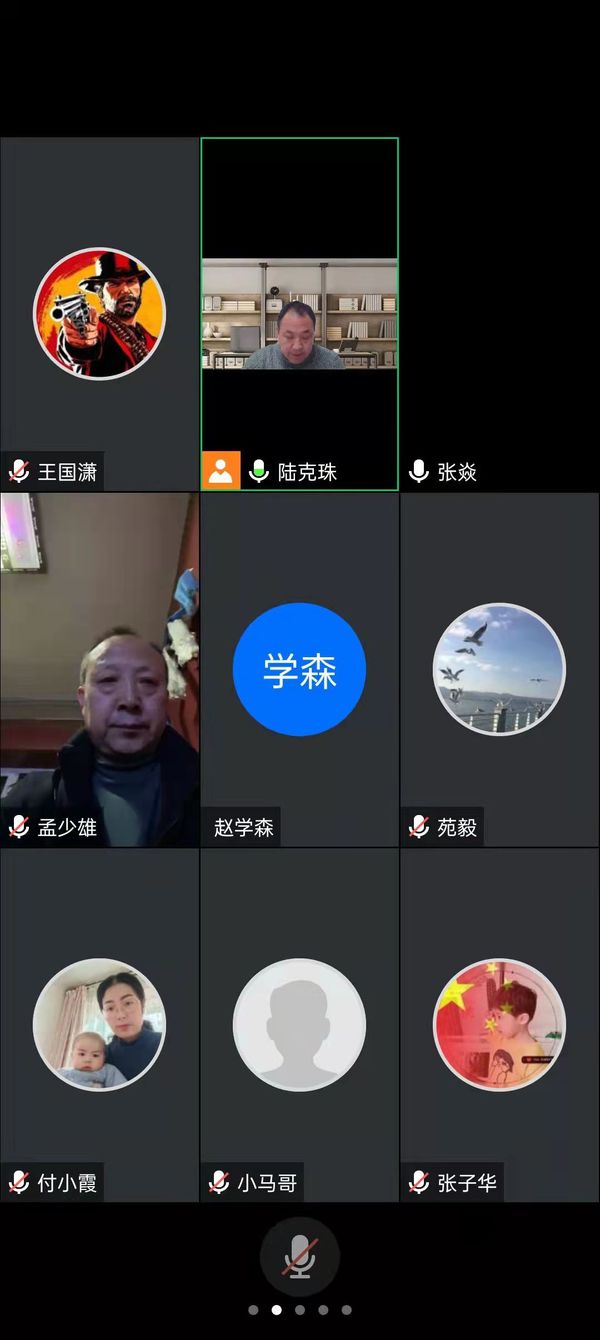Open 张焱's participant tile
Viewport: 600px width, 1340px height.
pyautogui.click(x=499, y=313)
